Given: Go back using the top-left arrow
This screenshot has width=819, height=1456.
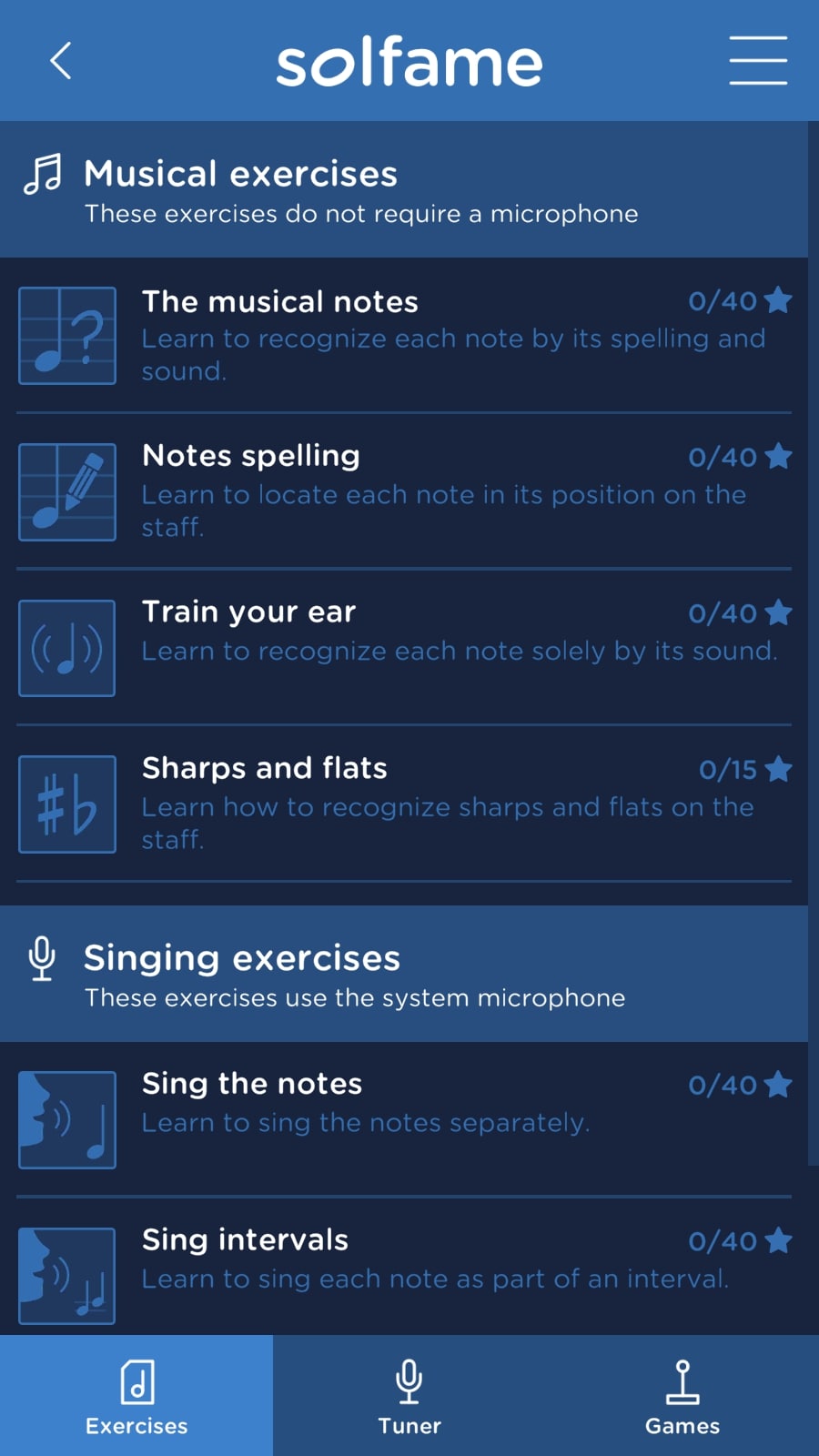Looking at the screenshot, I should pos(61,61).
